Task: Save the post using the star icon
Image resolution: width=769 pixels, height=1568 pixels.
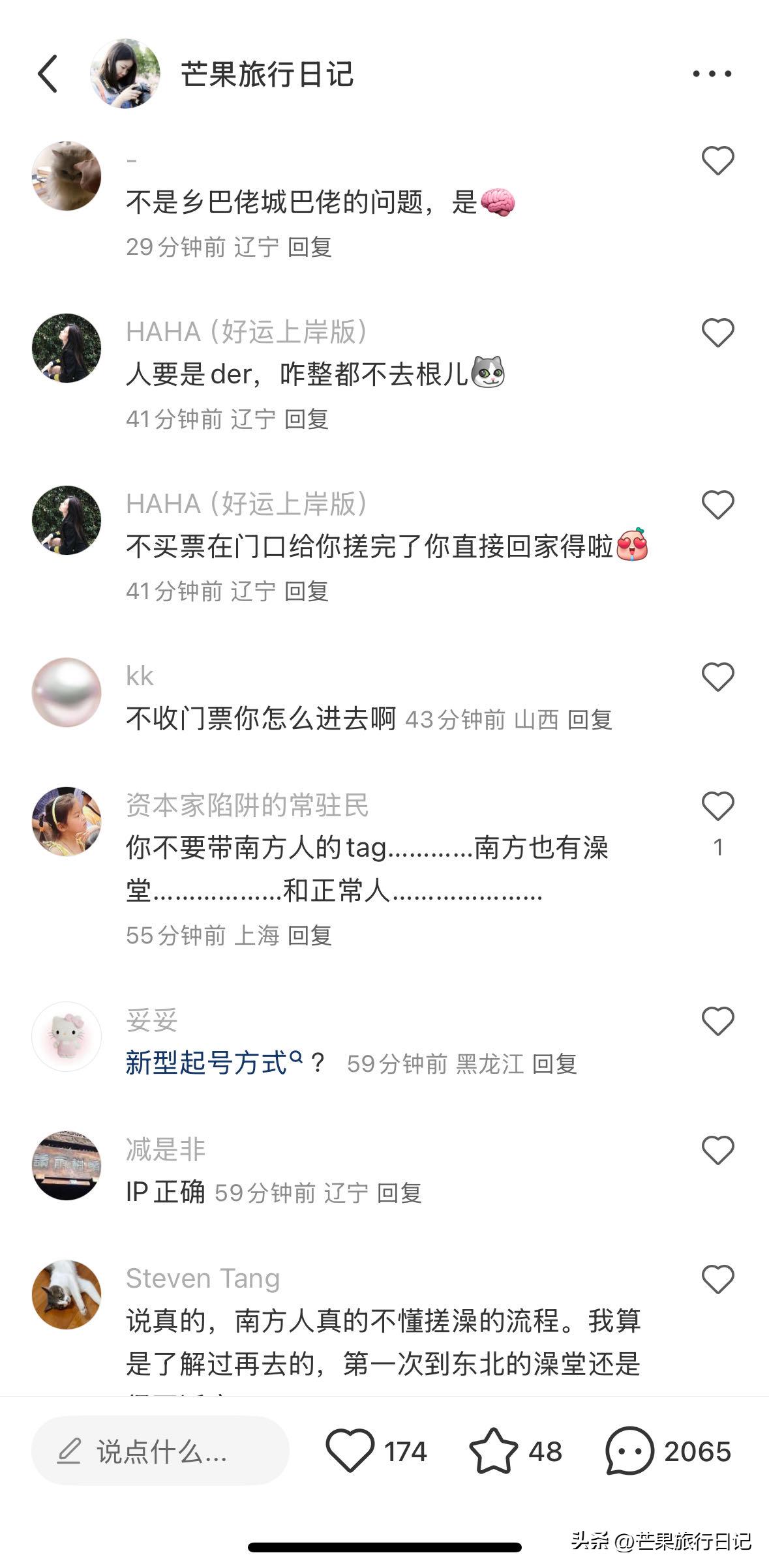Action: point(493,1451)
